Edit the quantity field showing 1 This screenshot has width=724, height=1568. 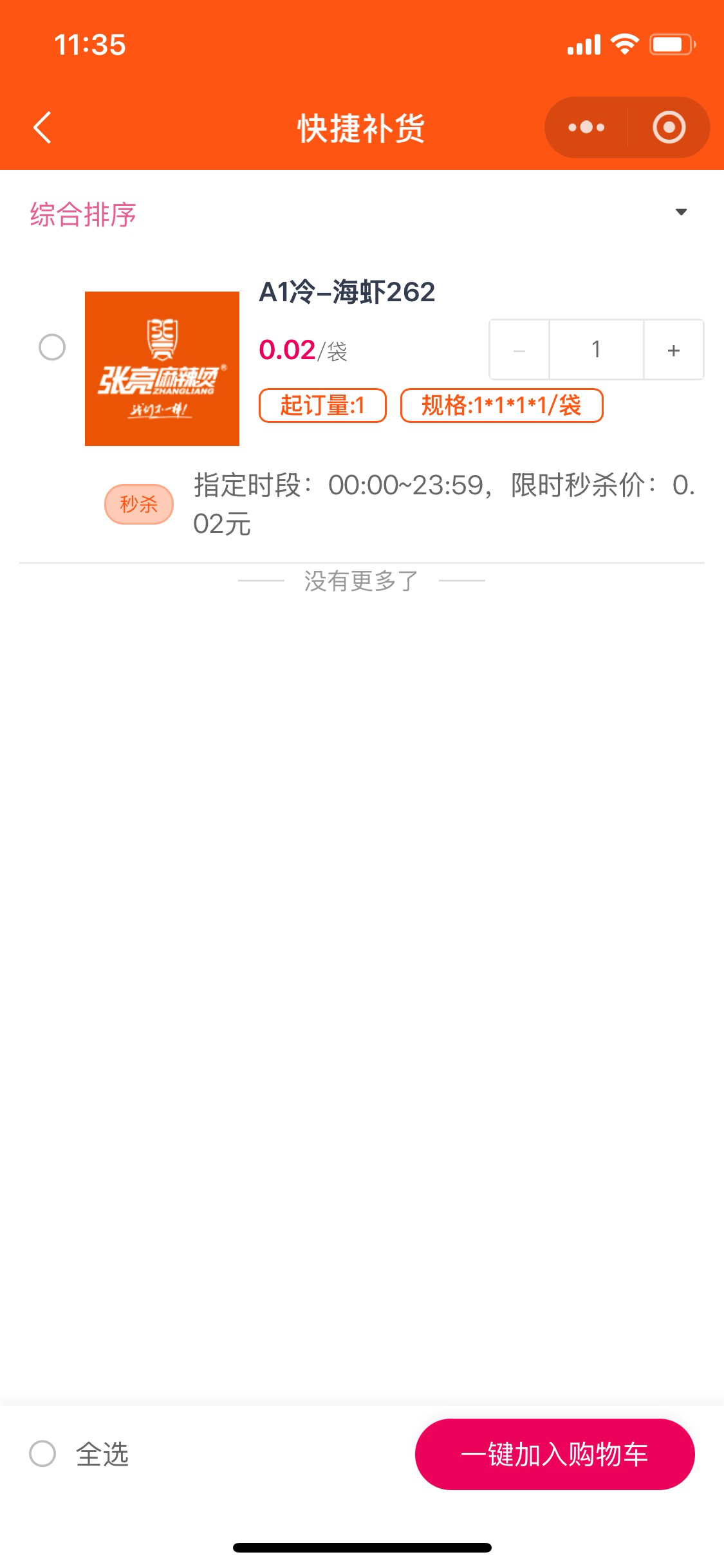click(x=596, y=350)
